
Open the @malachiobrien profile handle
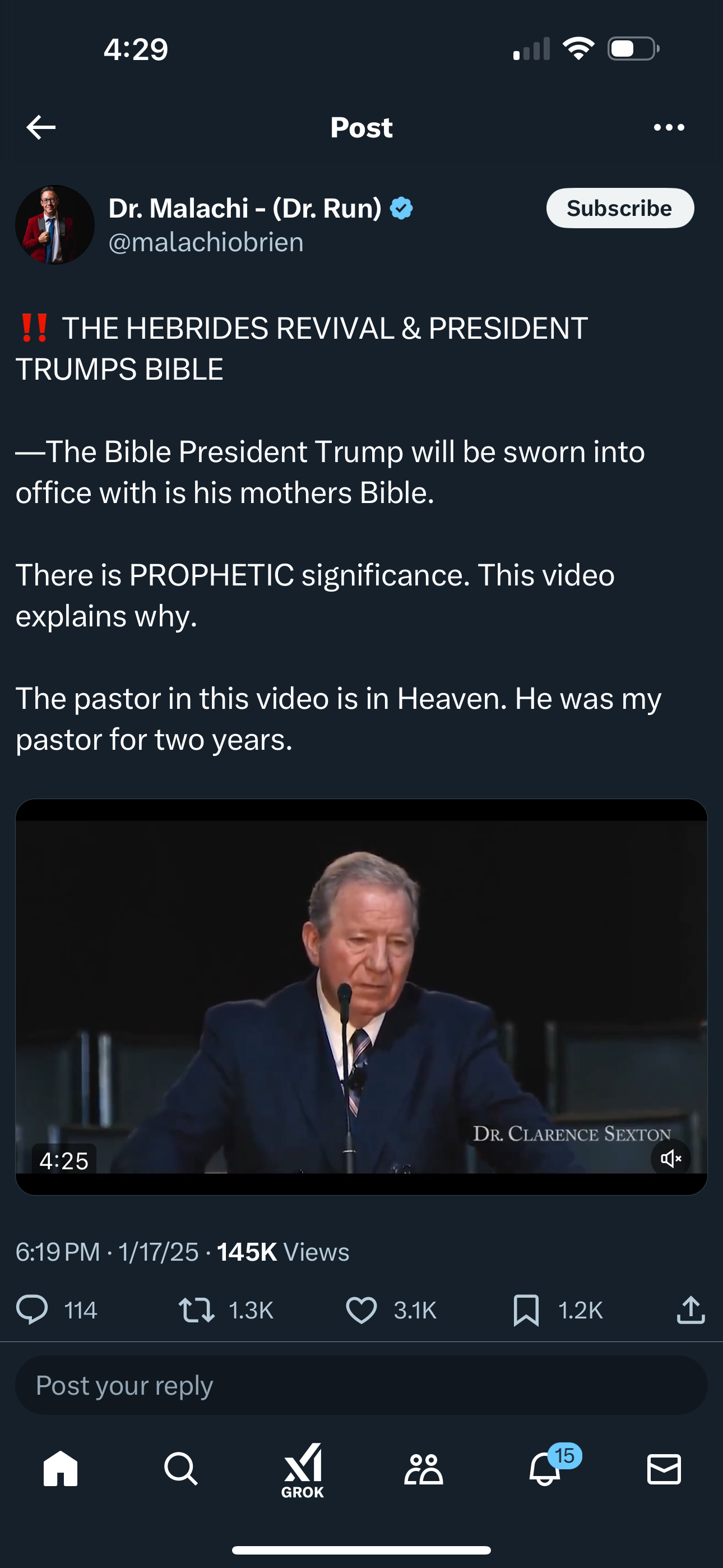[x=206, y=242]
